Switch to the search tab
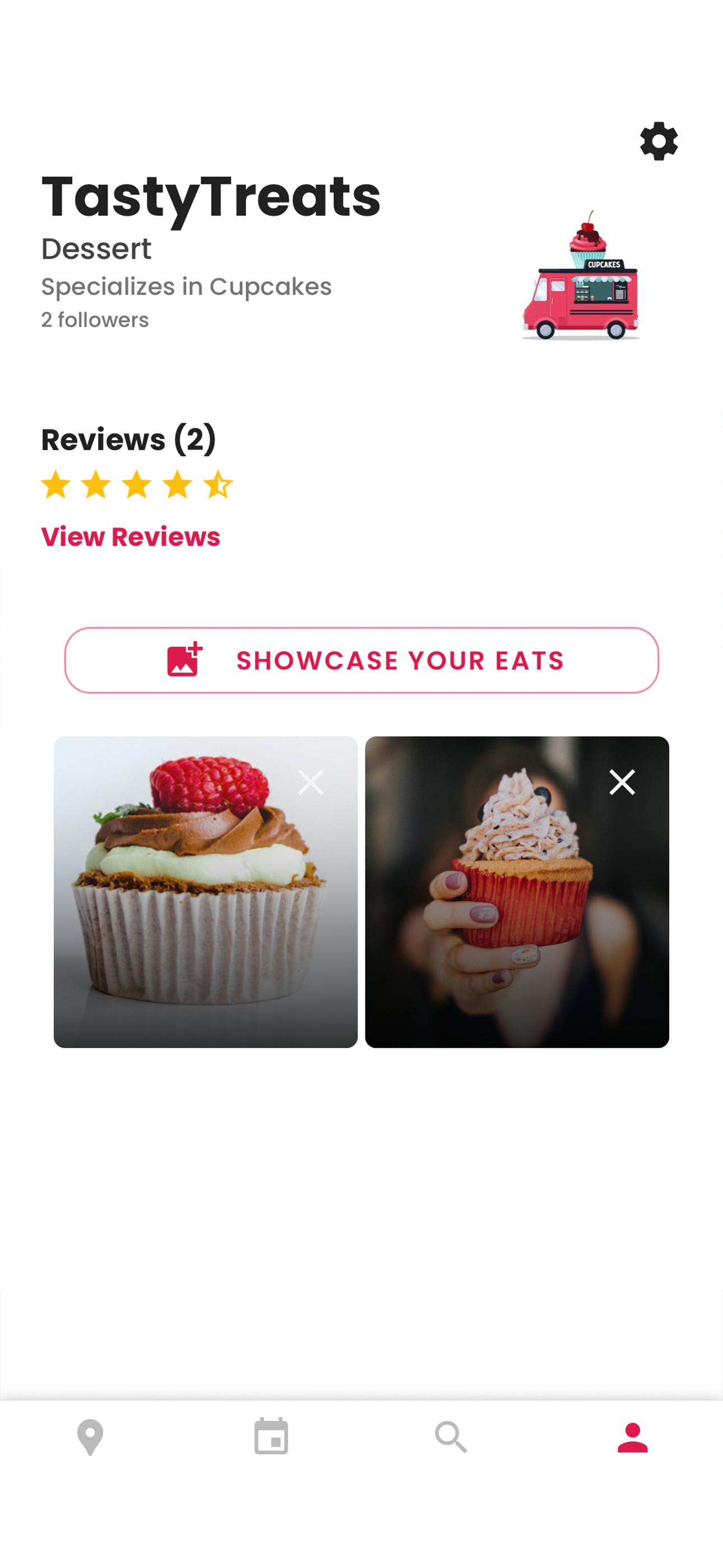 [451, 1437]
